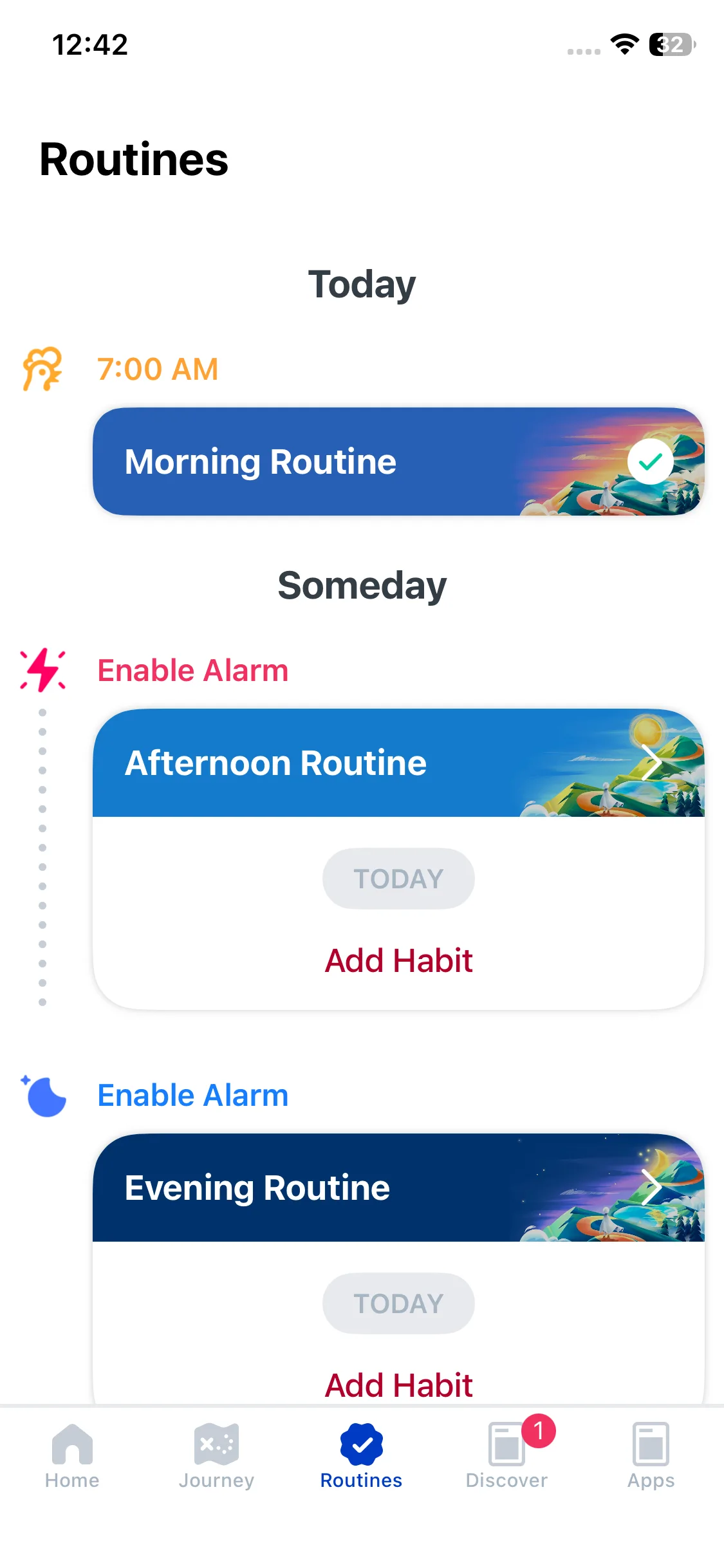Open the Evening Routine card
This screenshot has height=1568, width=724.
pyautogui.click(x=360, y=1188)
